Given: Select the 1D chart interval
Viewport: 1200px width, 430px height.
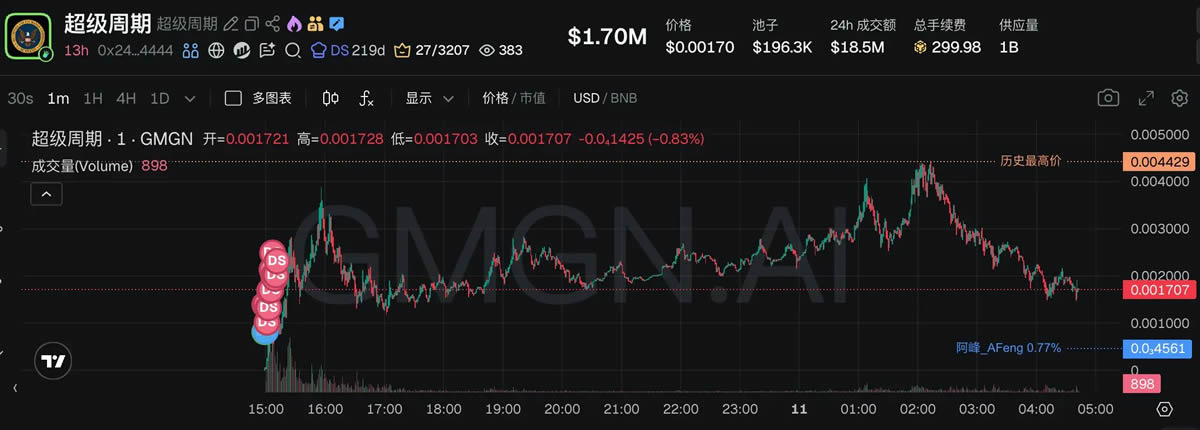Looking at the screenshot, I should point(160,98).
